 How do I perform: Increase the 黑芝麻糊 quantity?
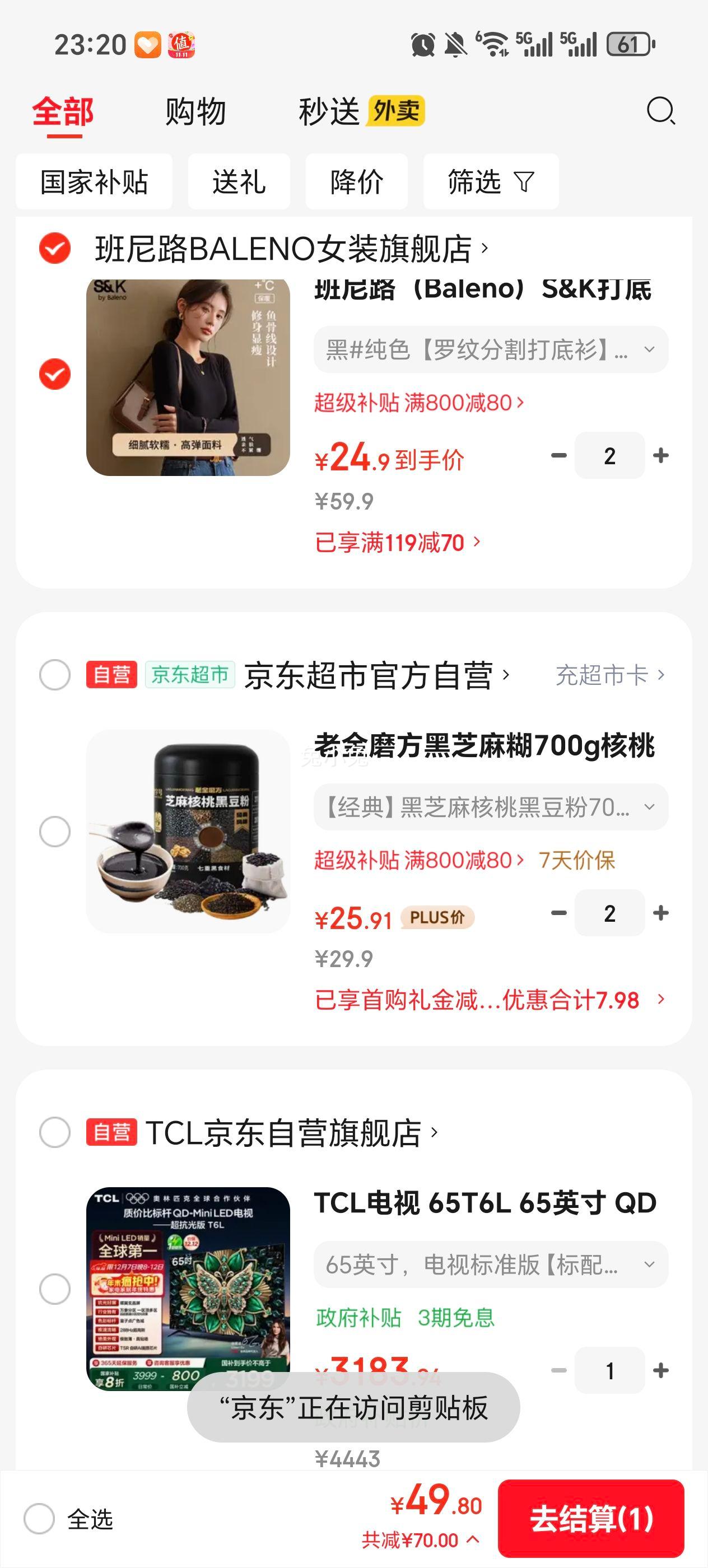tap(660, 913)
